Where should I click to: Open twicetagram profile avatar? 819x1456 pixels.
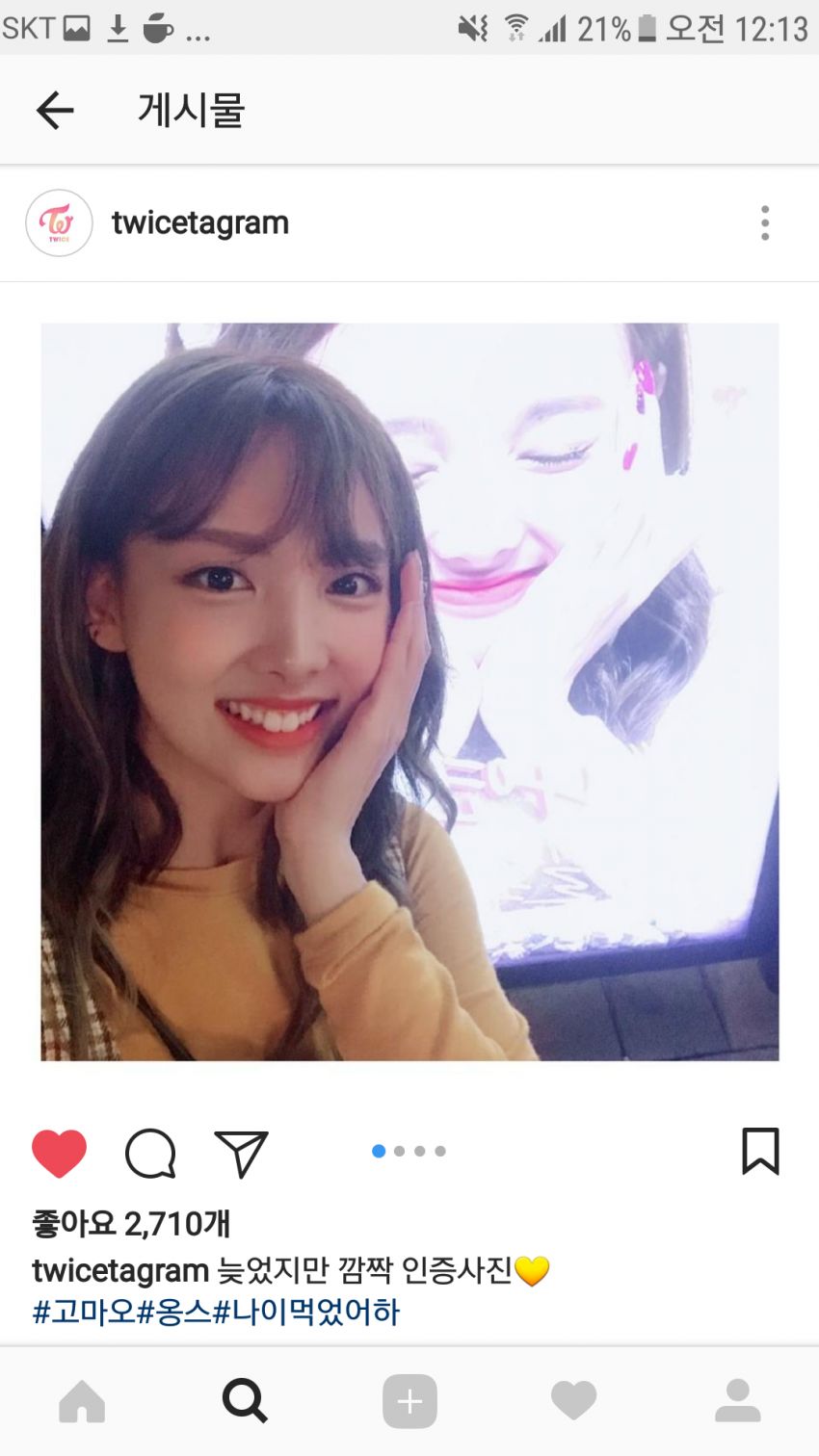[x=59, y=222]
